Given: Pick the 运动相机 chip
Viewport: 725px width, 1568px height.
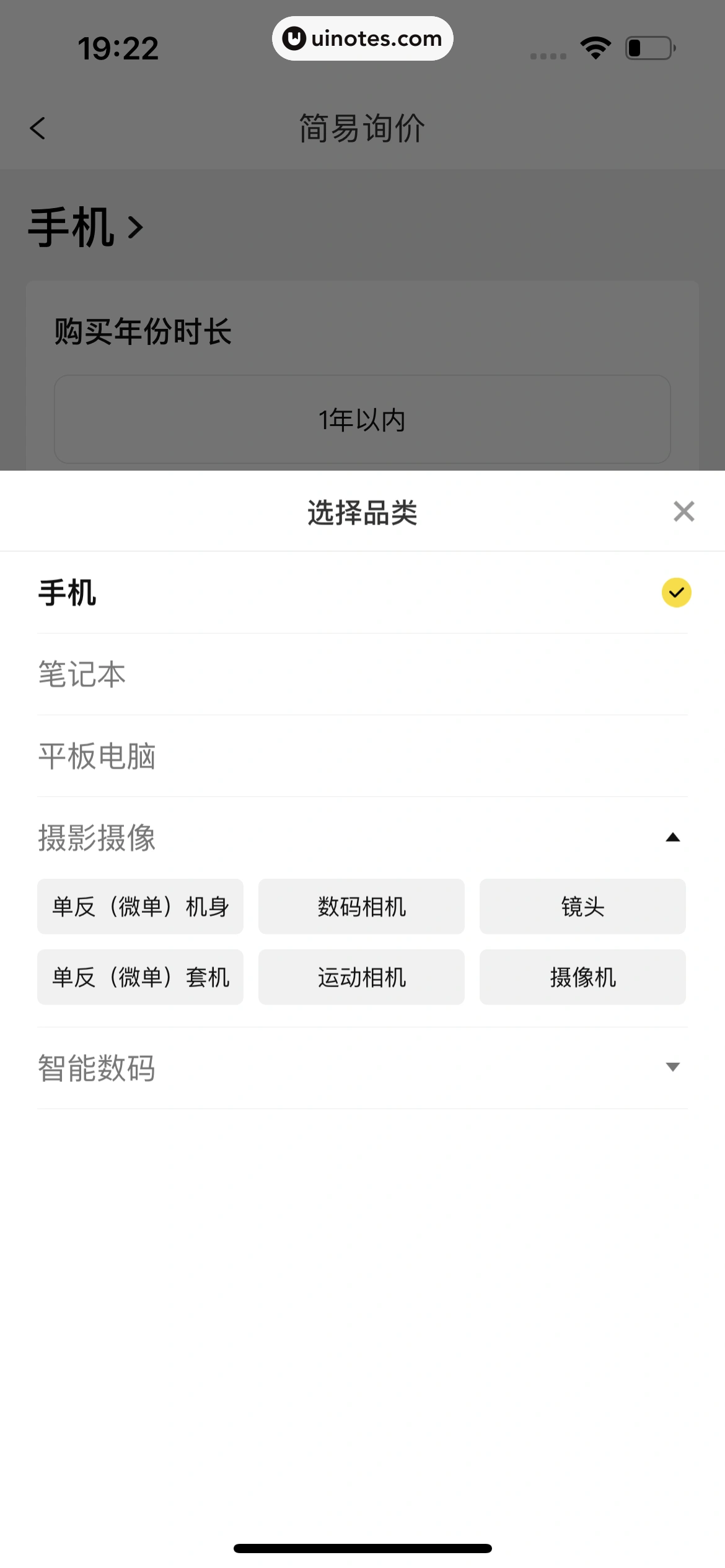Looking at the screenshot, I should pyautogui.click(x=361, y=977).
